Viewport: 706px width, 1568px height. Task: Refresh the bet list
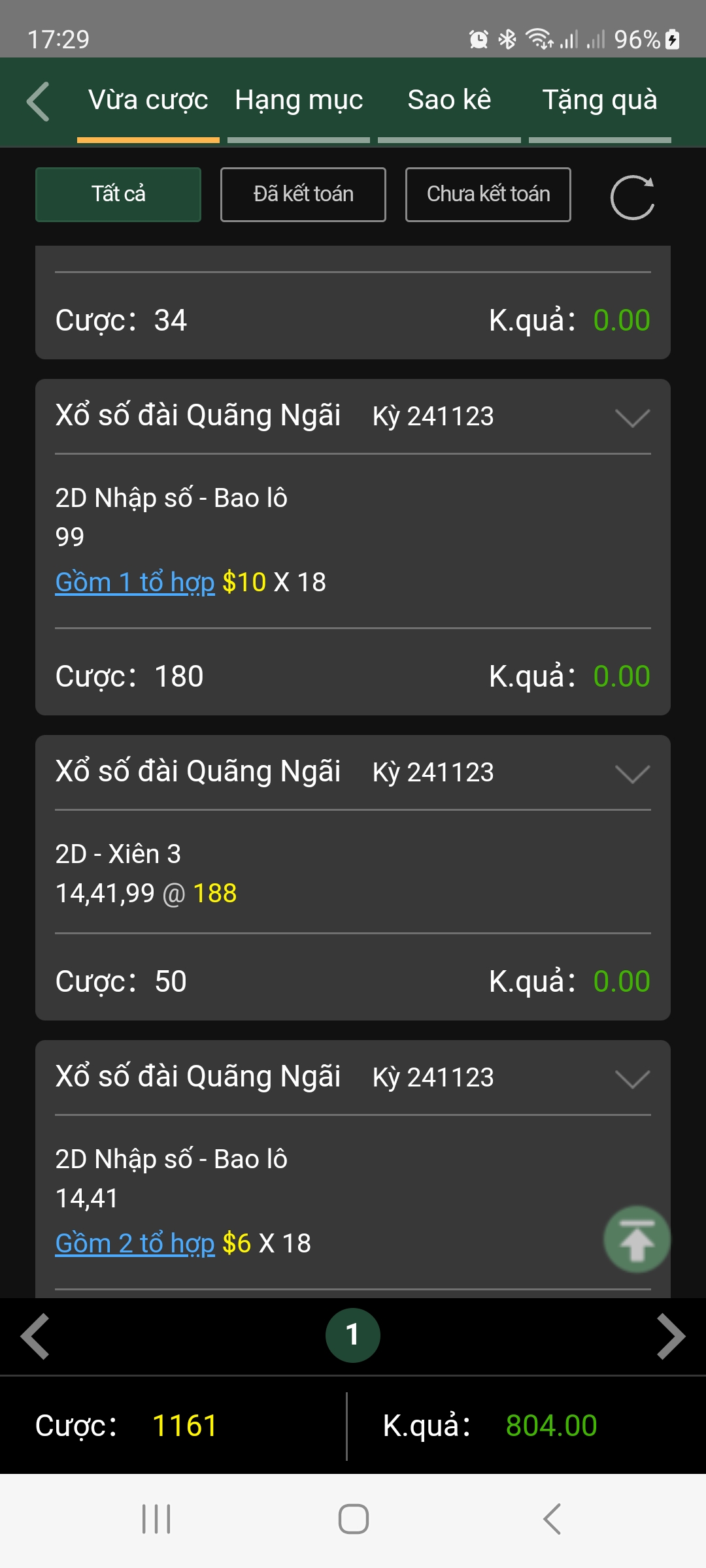(632, 197)
